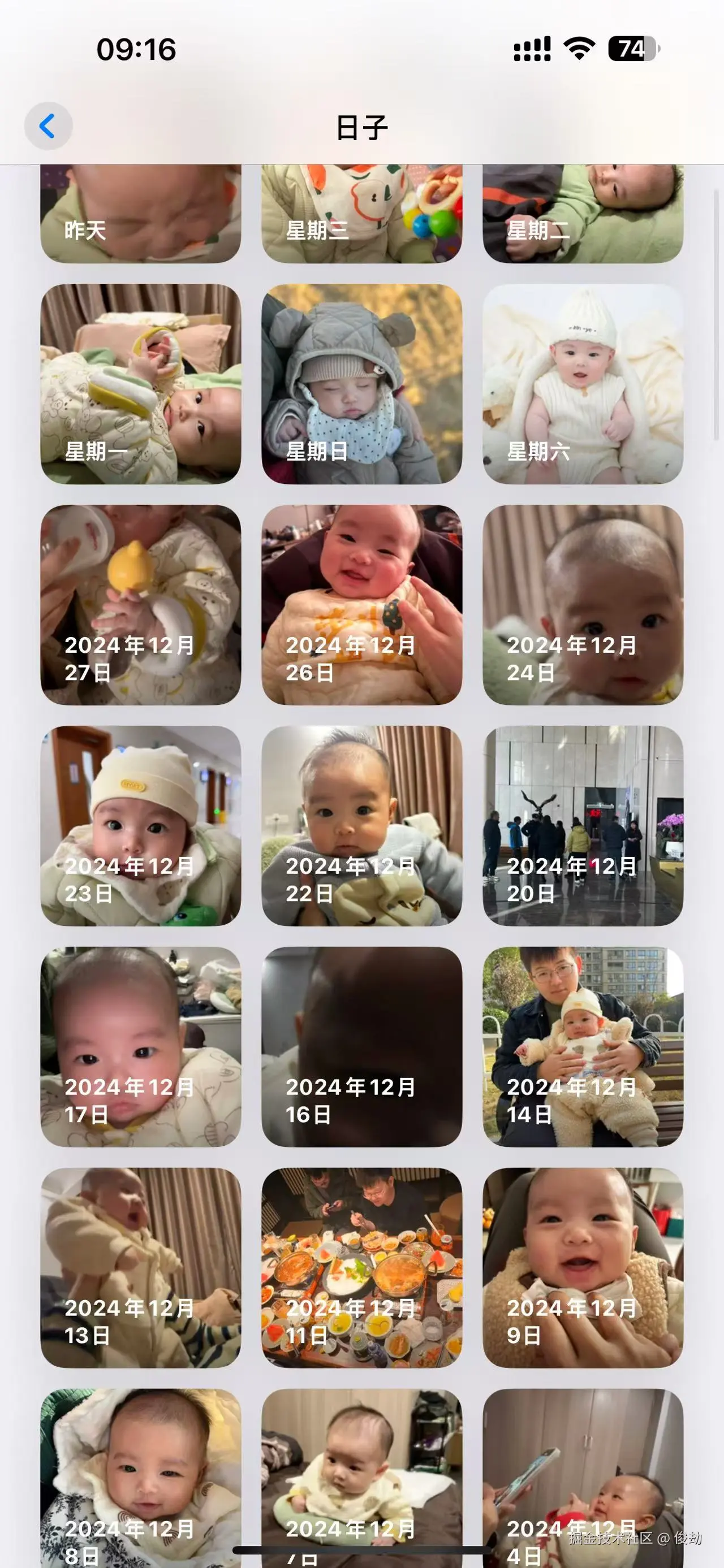The width and height of the screenshot is (724, 1568).
Task: View photos from 星期六
Action: click(x=583, y=383)
